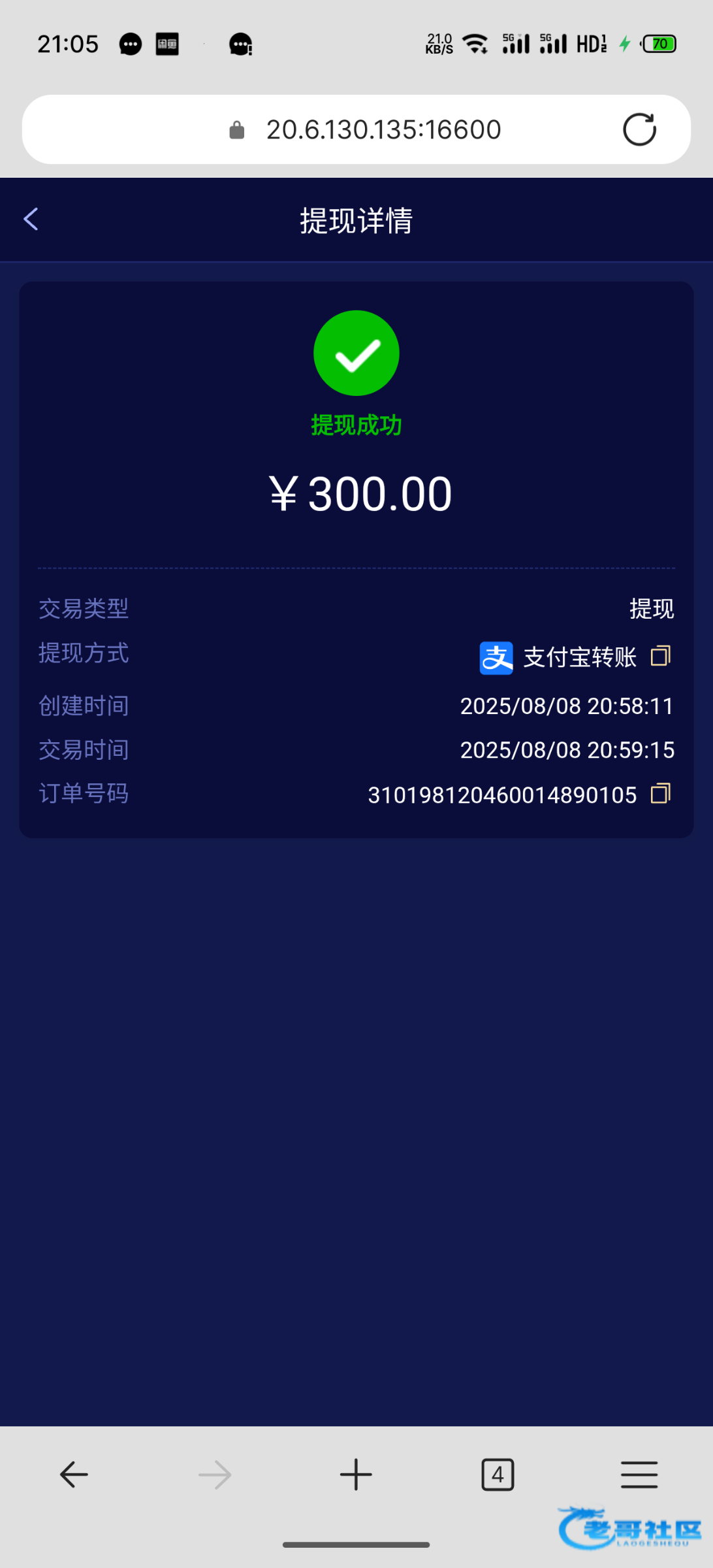The image size is (713, 1568).
Task: Copy the order number 31019812046001489 0105
Action: point(661,793)
